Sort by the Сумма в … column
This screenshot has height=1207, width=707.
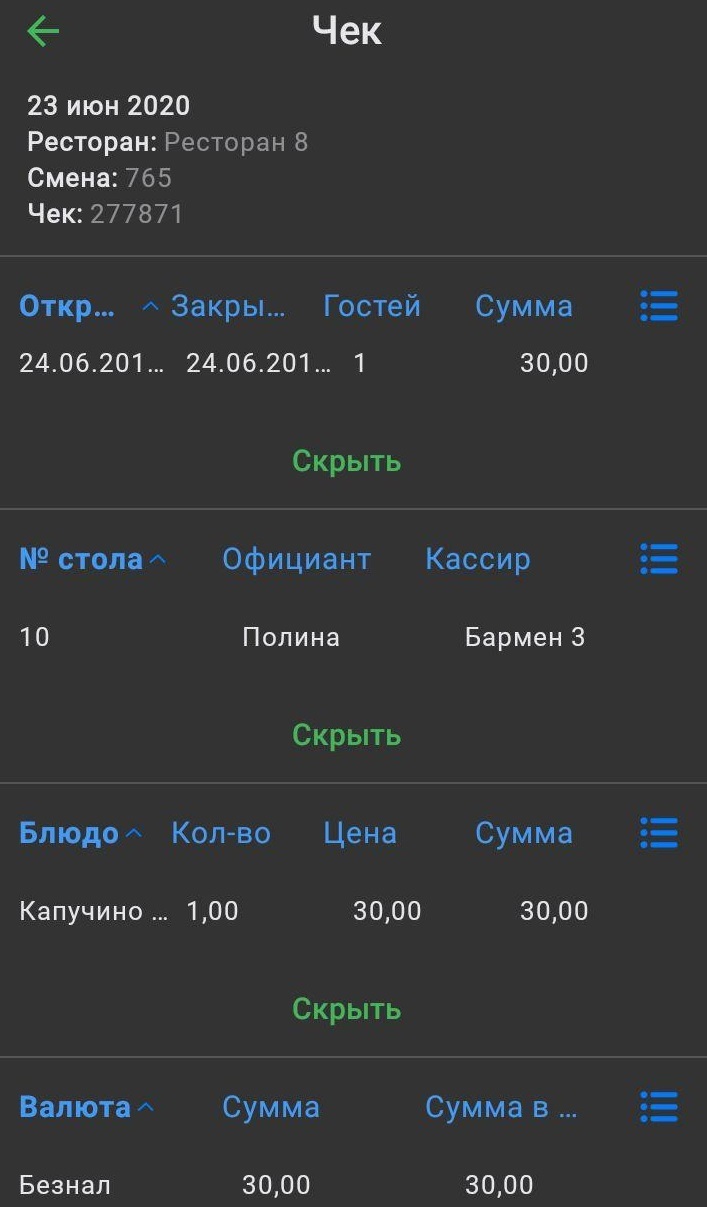coord(501,1107)
